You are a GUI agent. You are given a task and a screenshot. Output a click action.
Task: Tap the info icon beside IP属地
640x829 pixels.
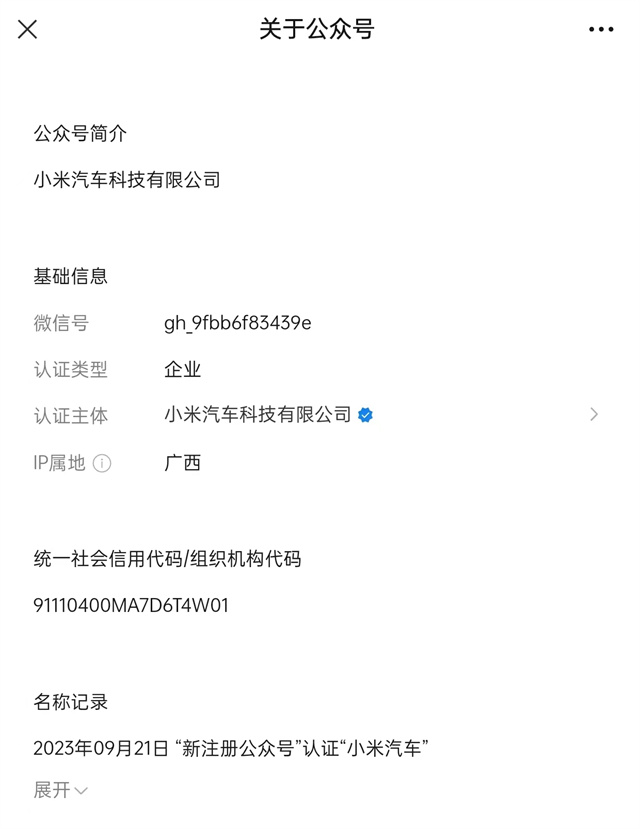(x=102, y=463)
